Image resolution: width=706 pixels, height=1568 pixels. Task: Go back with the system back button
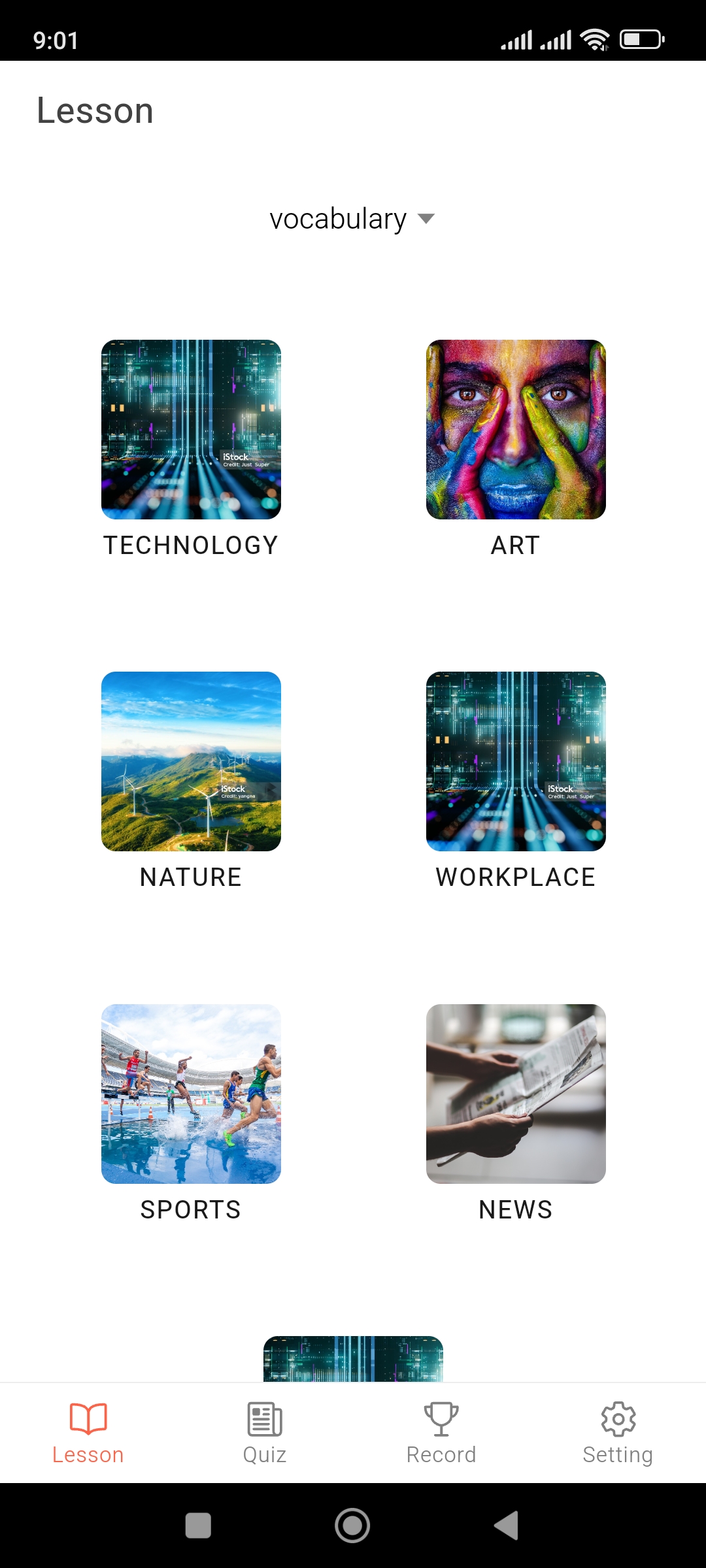(507, 1526)
